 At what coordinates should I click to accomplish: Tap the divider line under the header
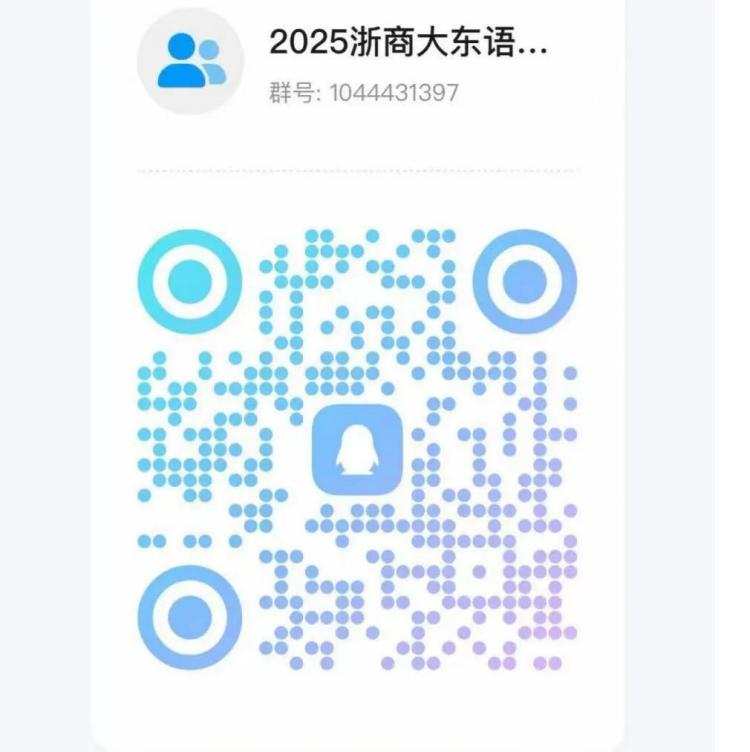[360, 168]
